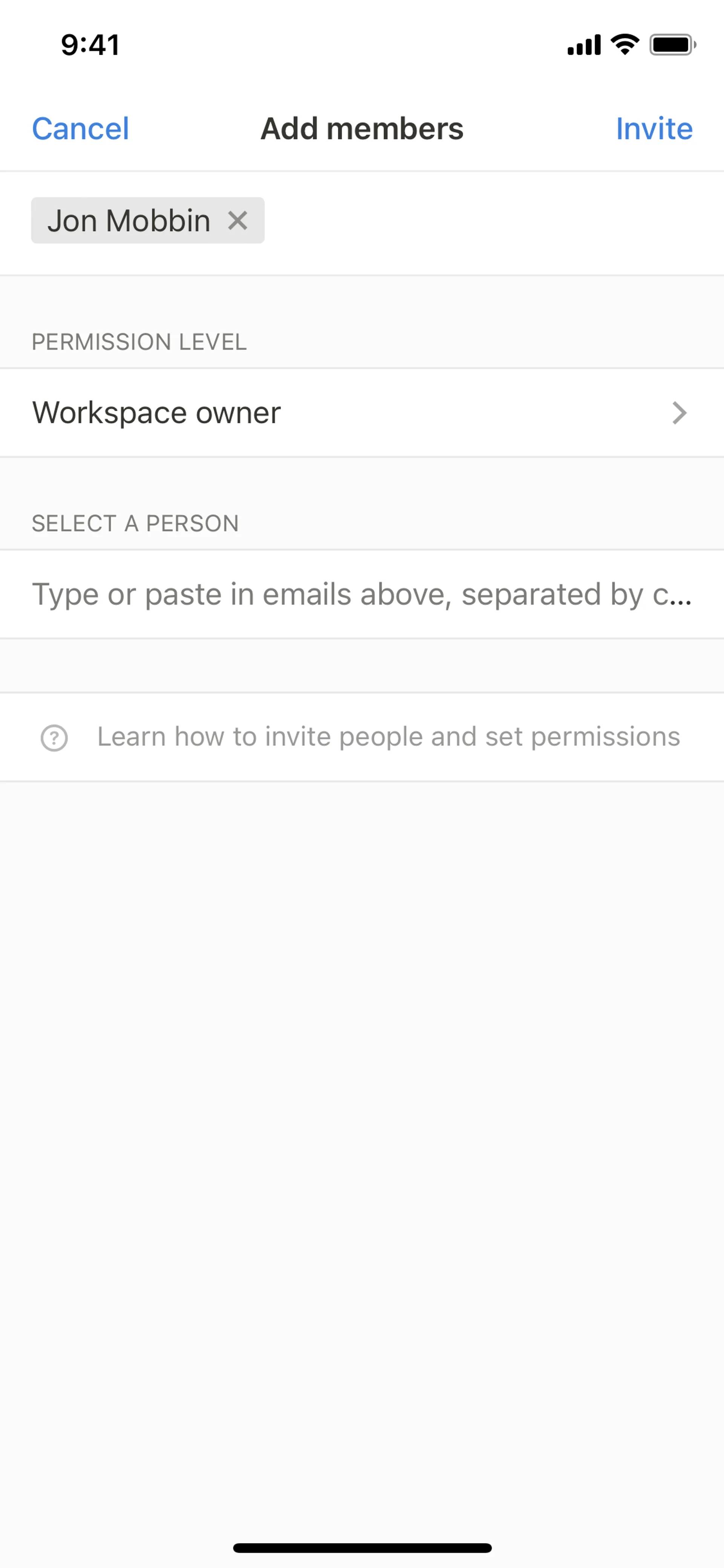The image size is (724, 1568).
Task: Remove Jon Mobbin from invite list
Action: (x=237, y=220)
